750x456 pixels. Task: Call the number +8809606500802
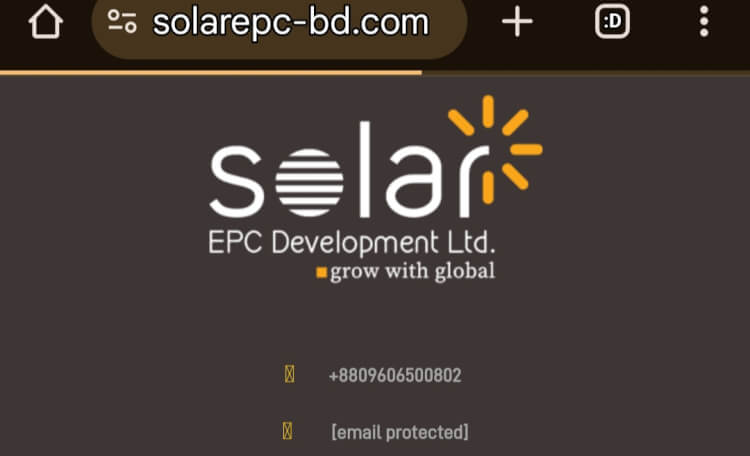pos(394,376)
